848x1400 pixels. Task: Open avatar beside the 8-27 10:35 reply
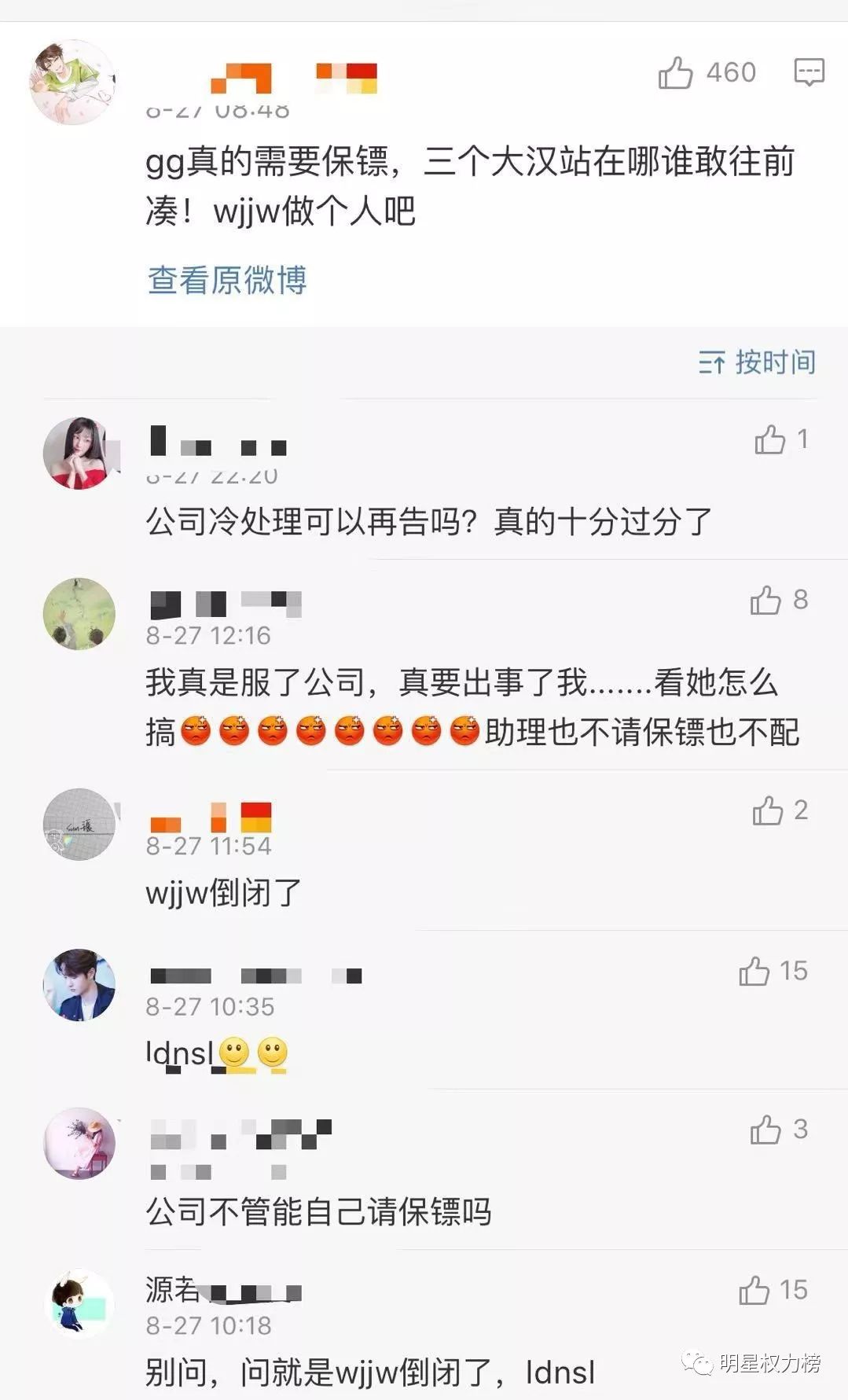pyautogui.click(x=79, y=985)
